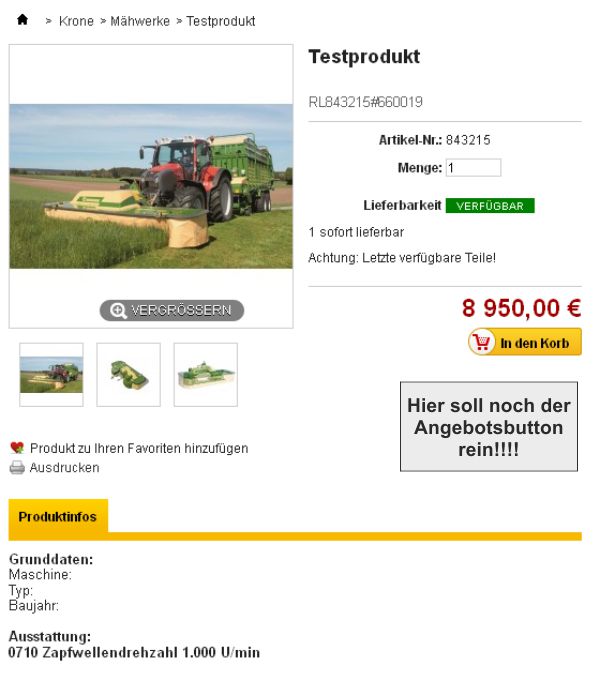Tap Ausdrucken to print the page
Viewport: 600px width, 681px height.
click(x=64, y=467)
